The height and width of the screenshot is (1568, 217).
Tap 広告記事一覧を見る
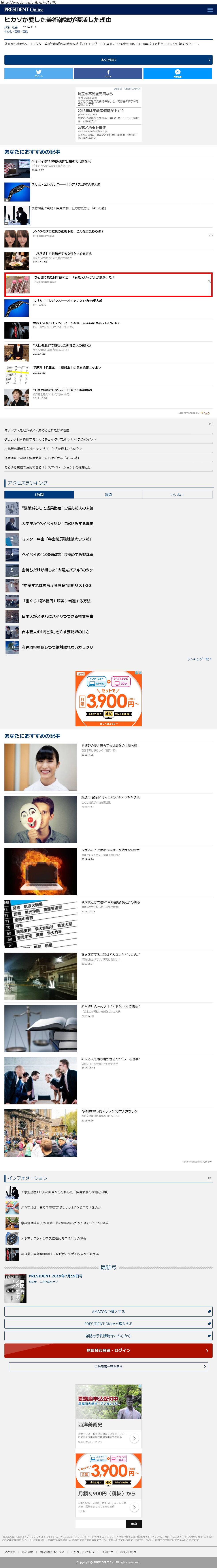[108, 1366]
